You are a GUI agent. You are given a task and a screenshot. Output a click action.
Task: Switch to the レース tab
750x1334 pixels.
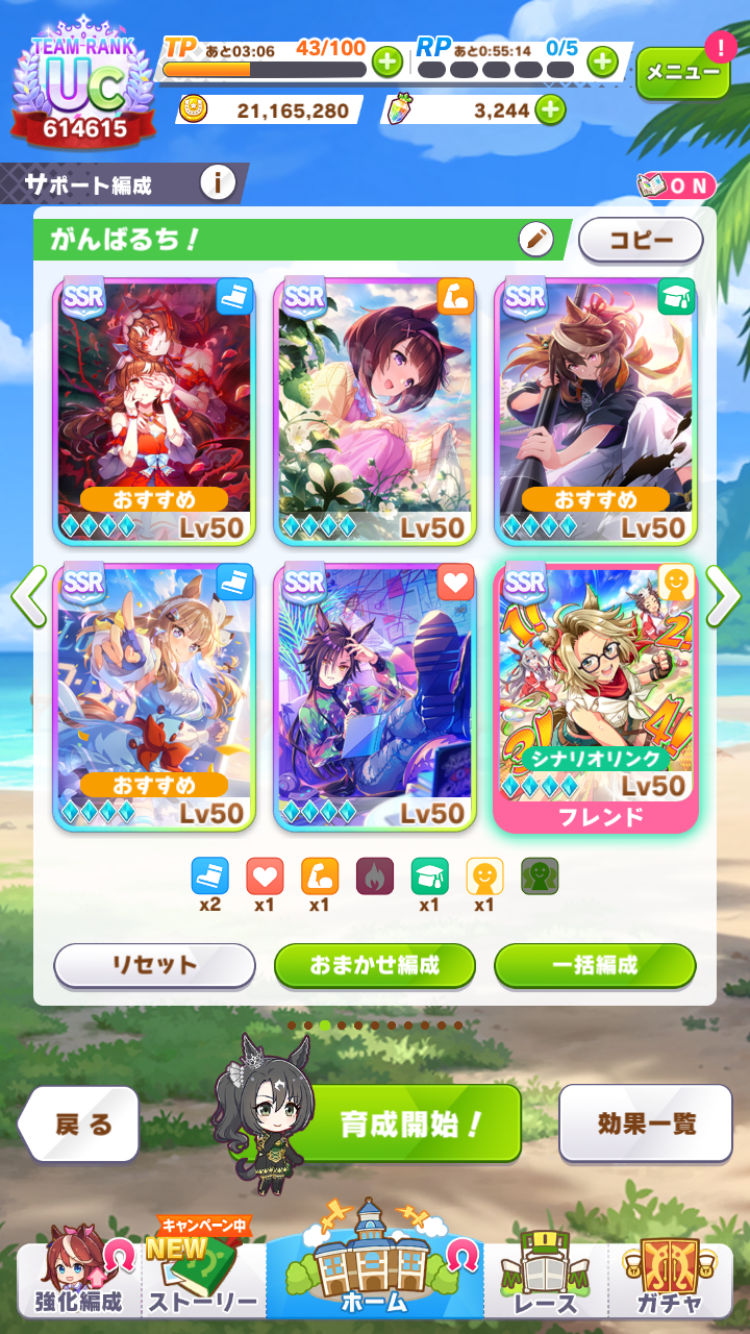click(546, 1275)
